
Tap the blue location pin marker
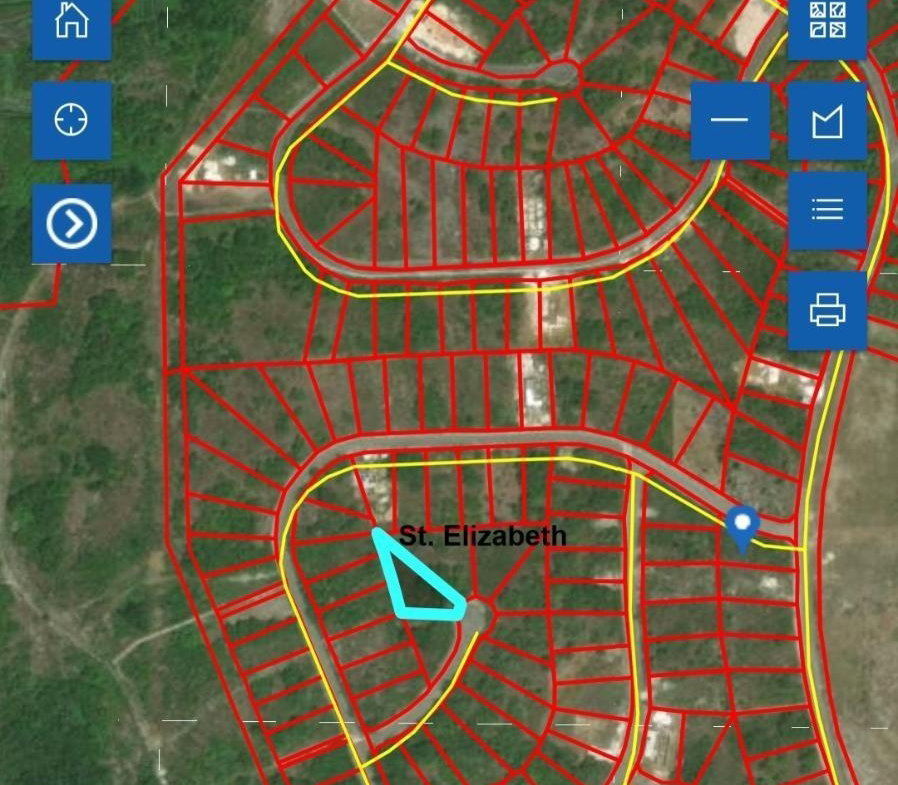[x=741, y=525]
